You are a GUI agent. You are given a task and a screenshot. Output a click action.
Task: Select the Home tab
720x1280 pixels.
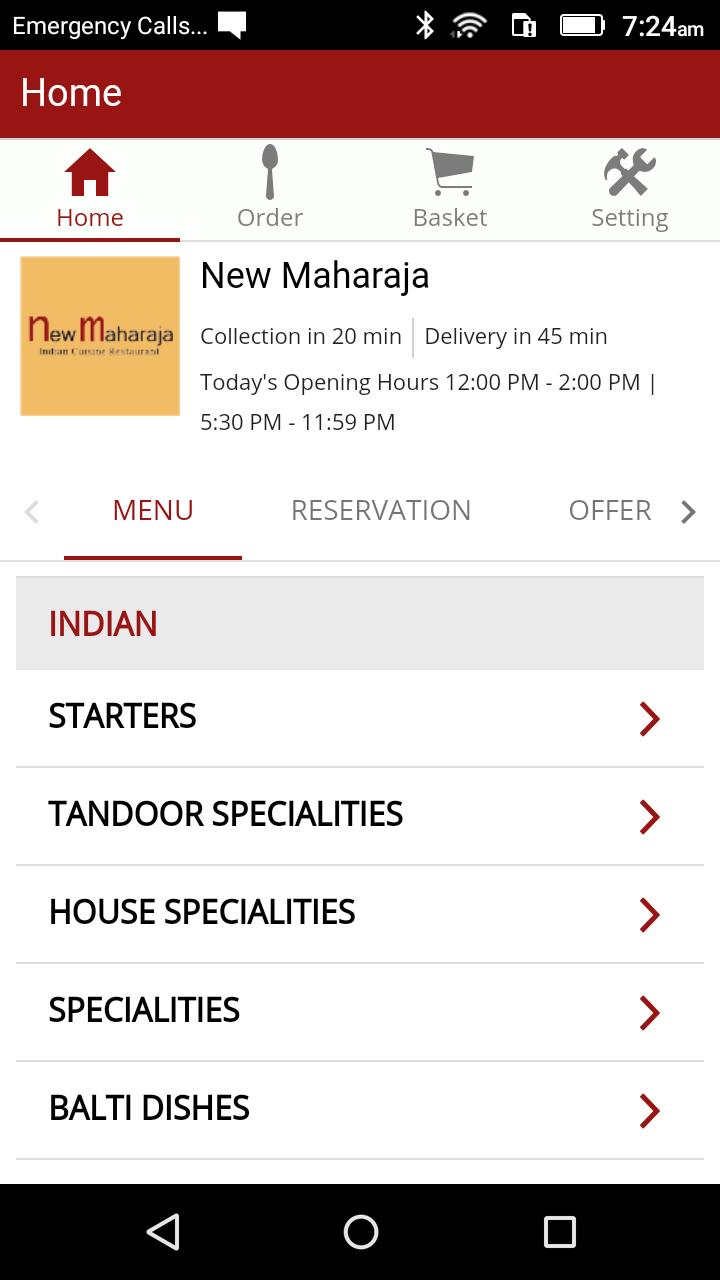(90, 190)
